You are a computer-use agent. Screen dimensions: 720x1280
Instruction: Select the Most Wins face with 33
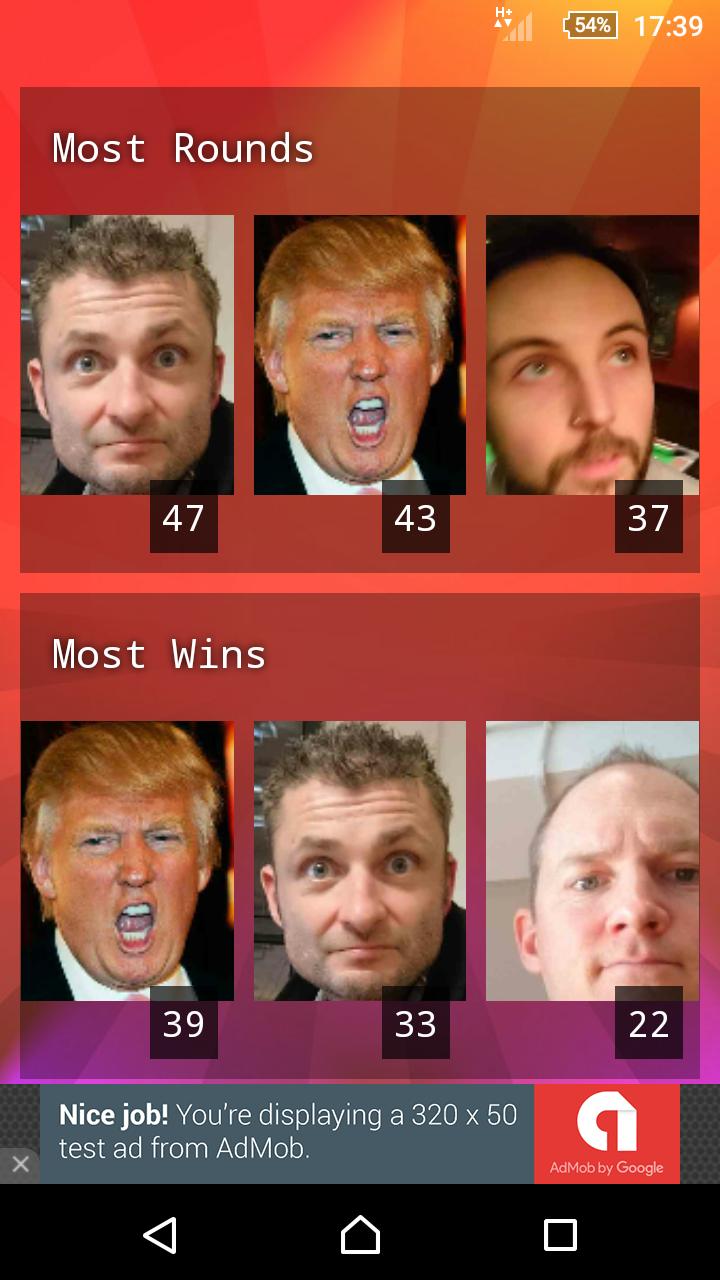tap(360, 861)
